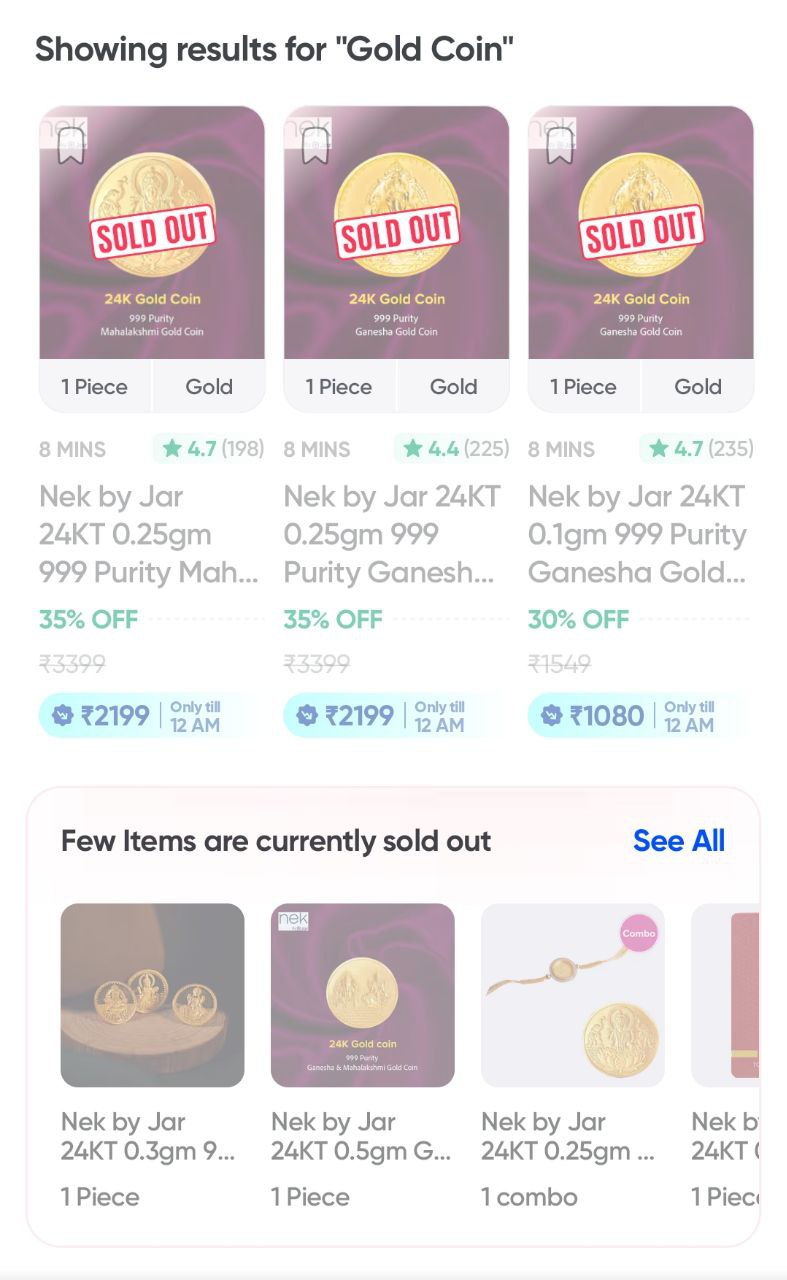Save the 0.1gm Ganesha gold coin bookmark
787x1280 pixels.
pos(560,147)
